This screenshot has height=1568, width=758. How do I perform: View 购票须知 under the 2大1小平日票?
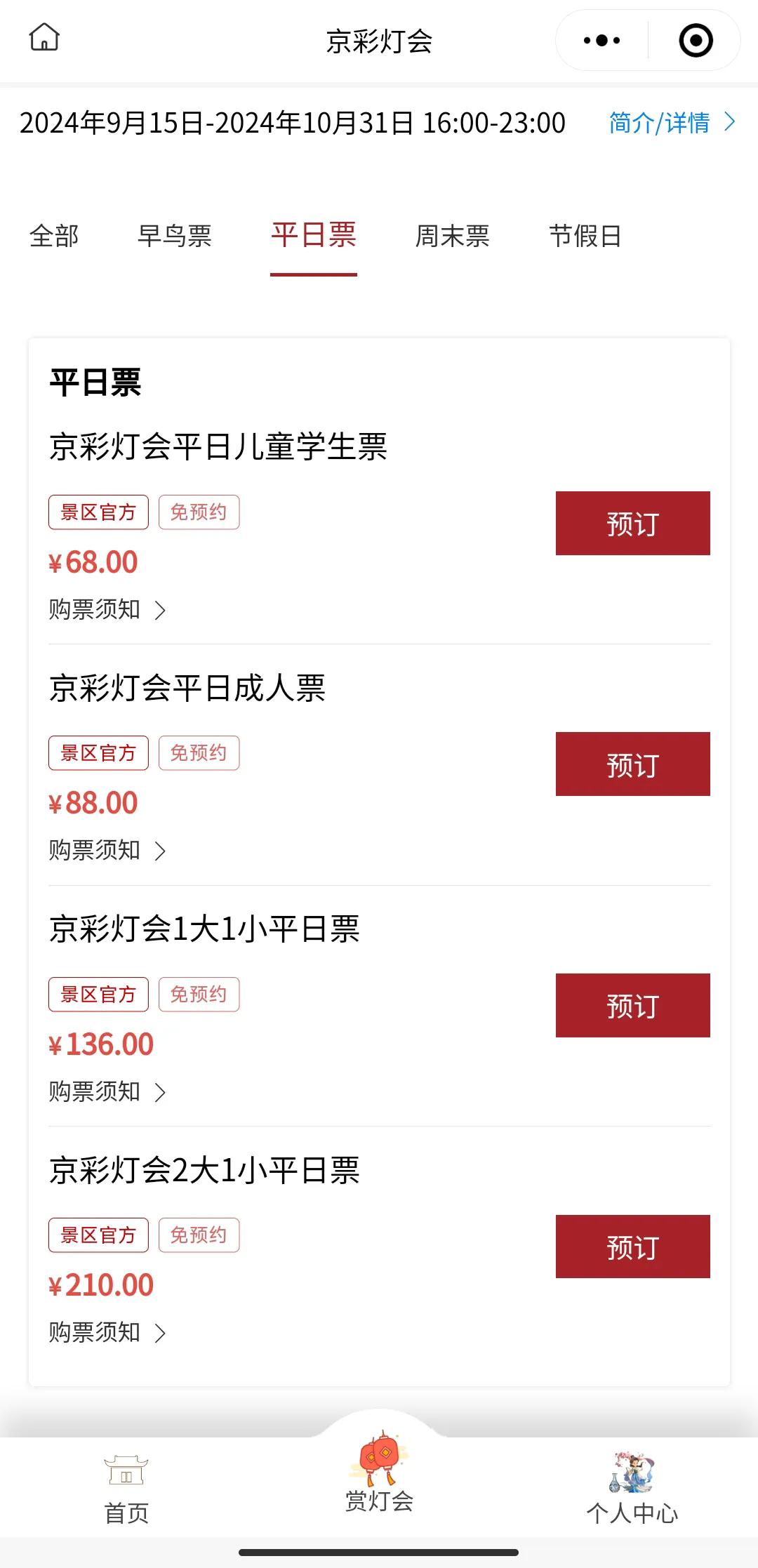pyautogui.click(x=107, y=1332)
